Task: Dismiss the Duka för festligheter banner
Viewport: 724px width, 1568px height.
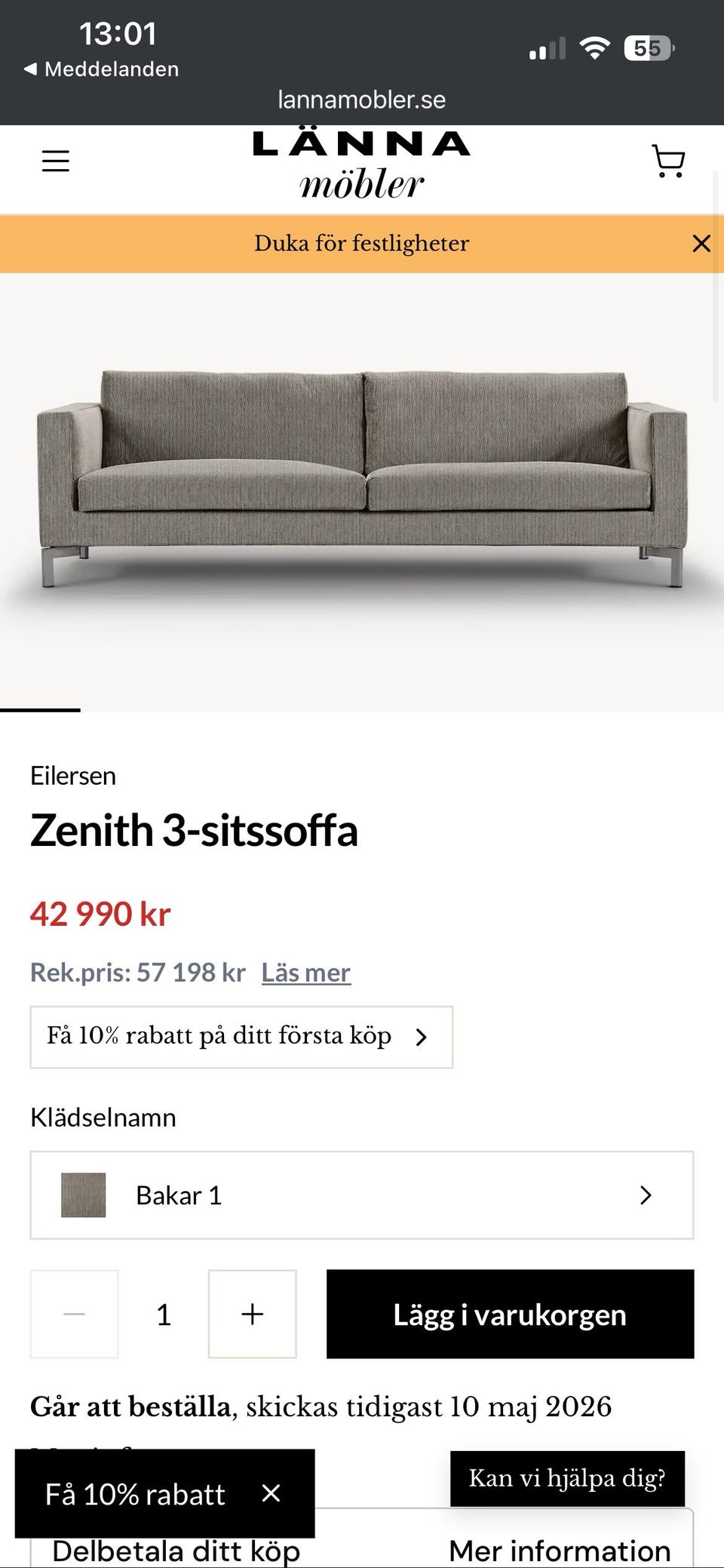Action: coord(702,243)
